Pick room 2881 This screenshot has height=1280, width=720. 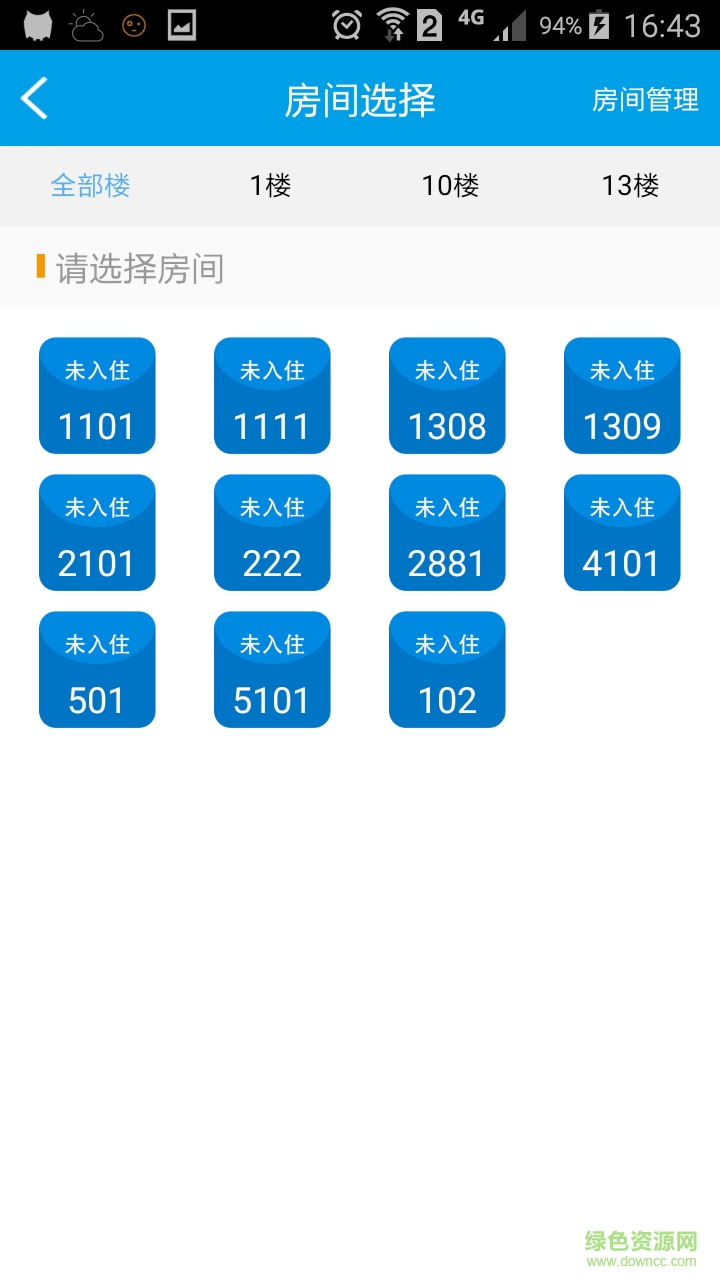pos(447,533)
